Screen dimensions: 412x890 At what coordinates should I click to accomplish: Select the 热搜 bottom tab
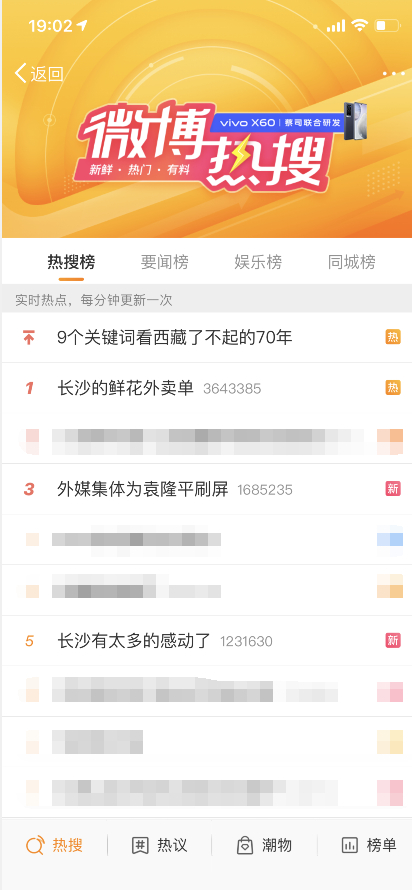(x=54, y=845)
